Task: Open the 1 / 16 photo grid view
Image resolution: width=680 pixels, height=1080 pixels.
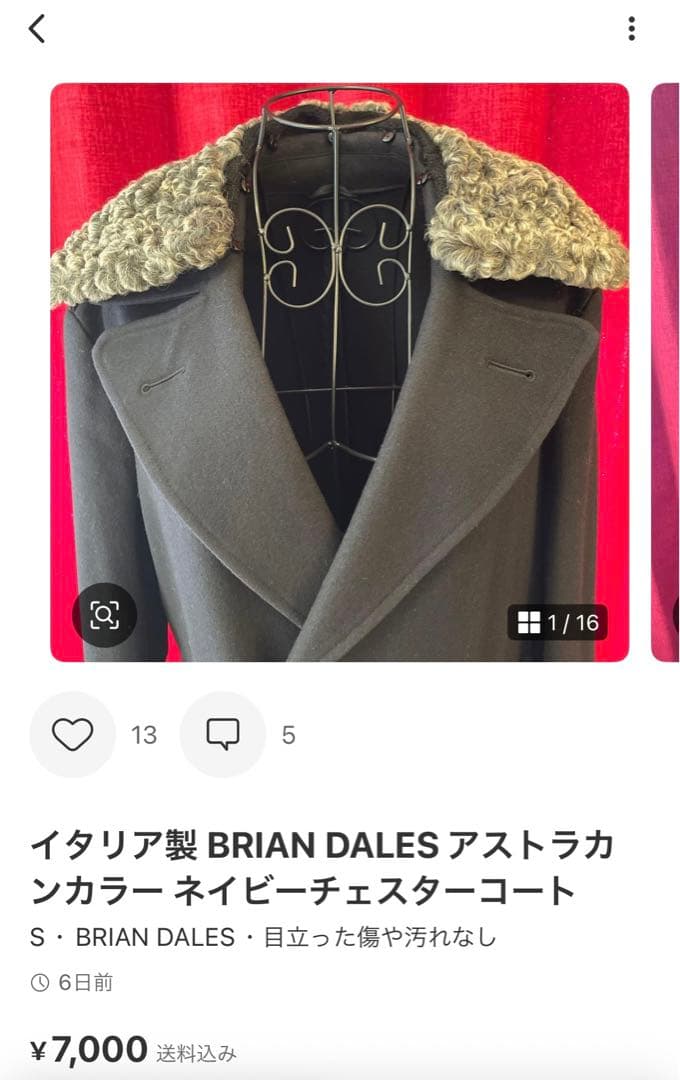Action: pyautogui.click(x=558, y=623)
